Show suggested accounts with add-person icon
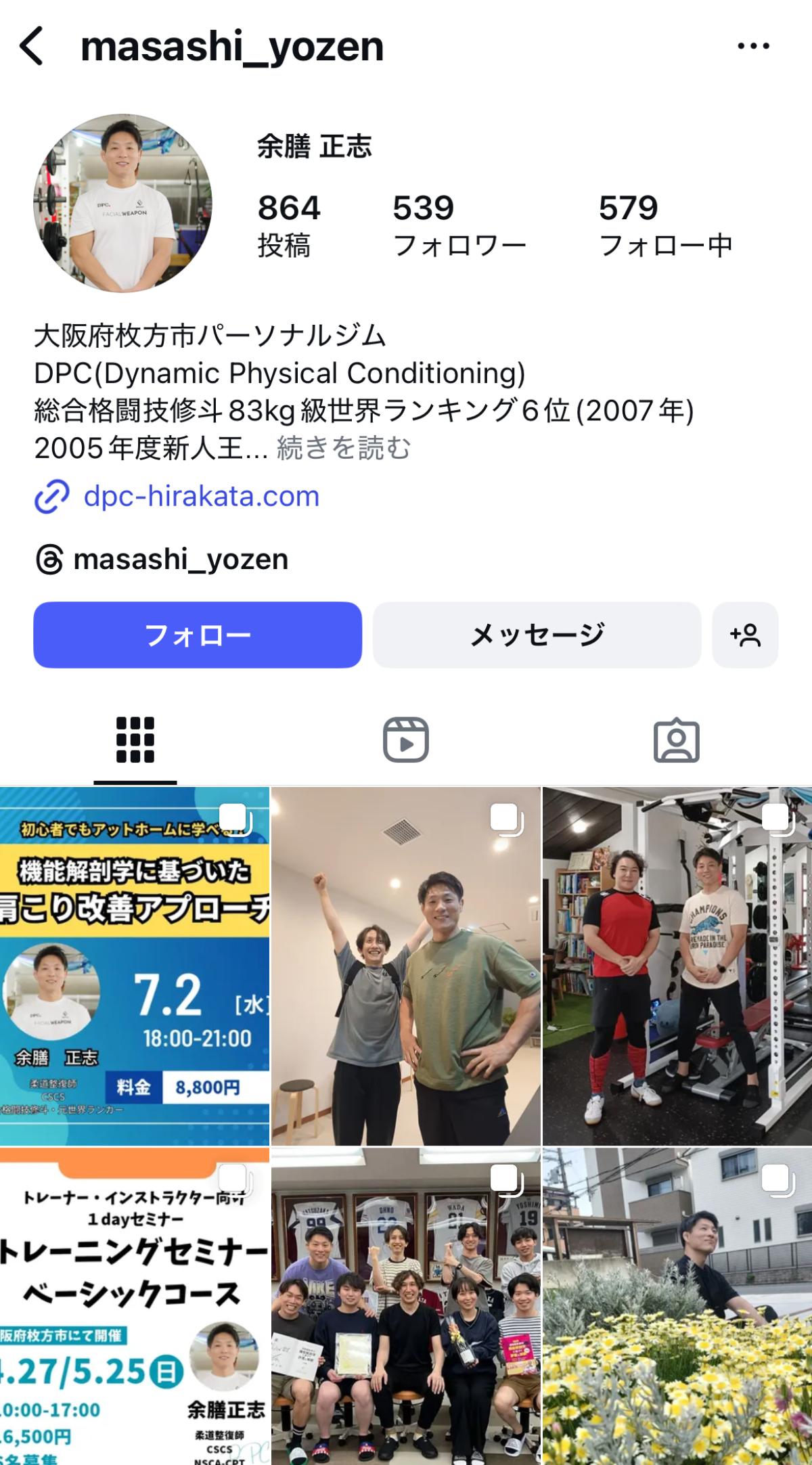812x1465 pixels. click(745, 635)
